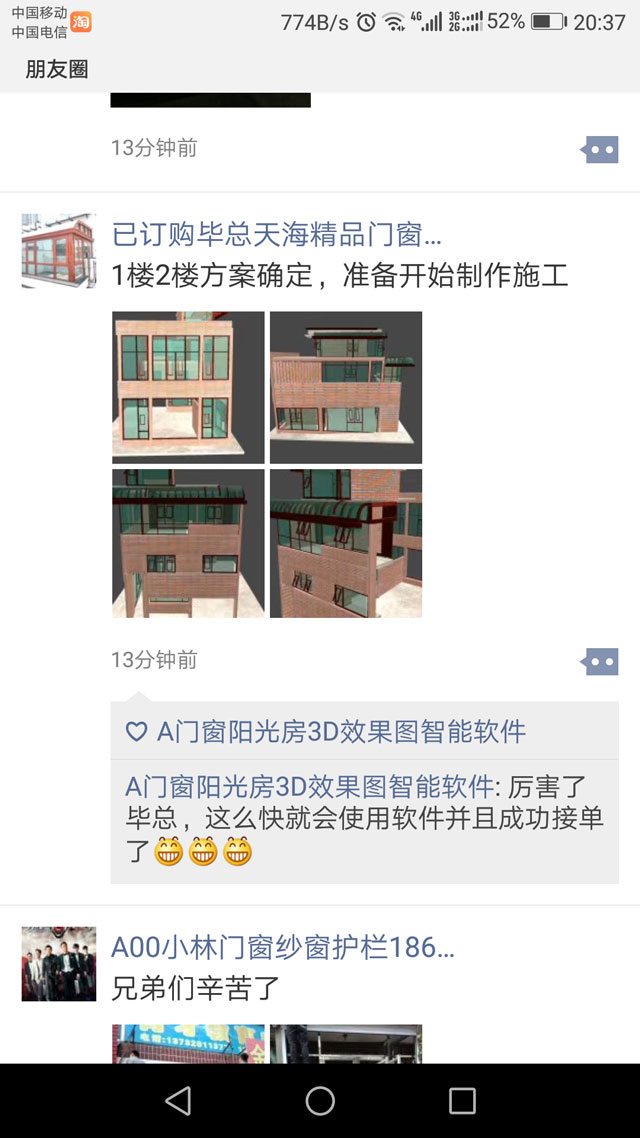Open profile A00小林门窗纱窗护栏186
This screenshot has width=640, height=1138.
(283, 947)
